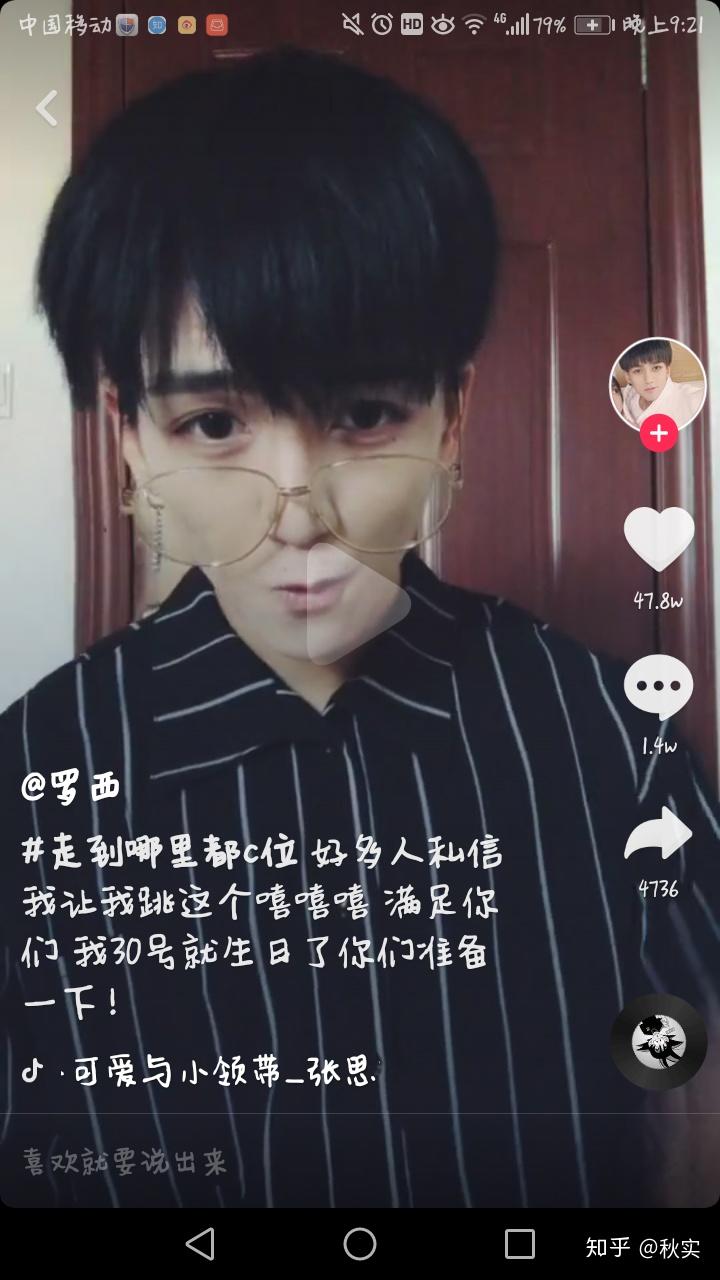Like this video with the heart
720x1280 pixels.
(x=659, y=540)
